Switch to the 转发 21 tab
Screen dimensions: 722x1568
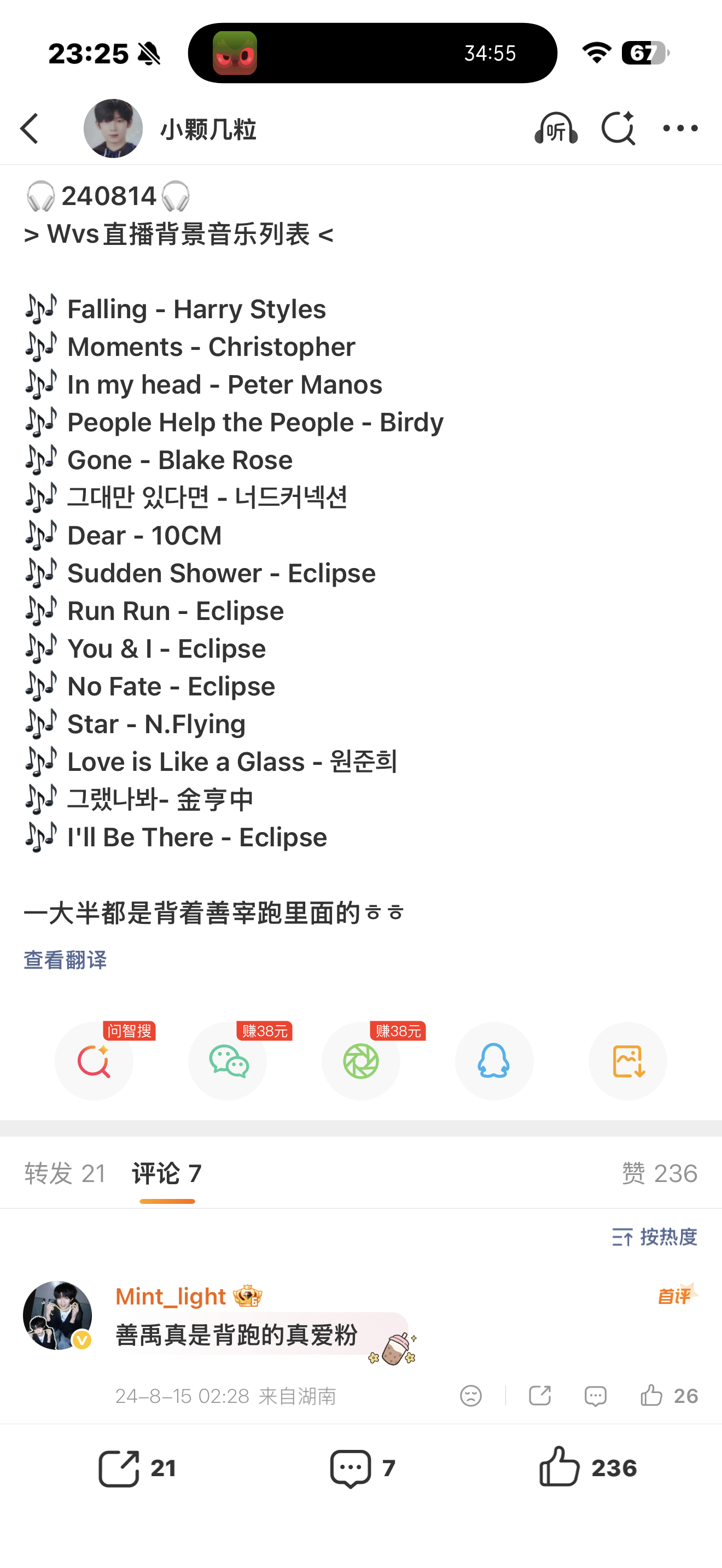pos(65,1173)
